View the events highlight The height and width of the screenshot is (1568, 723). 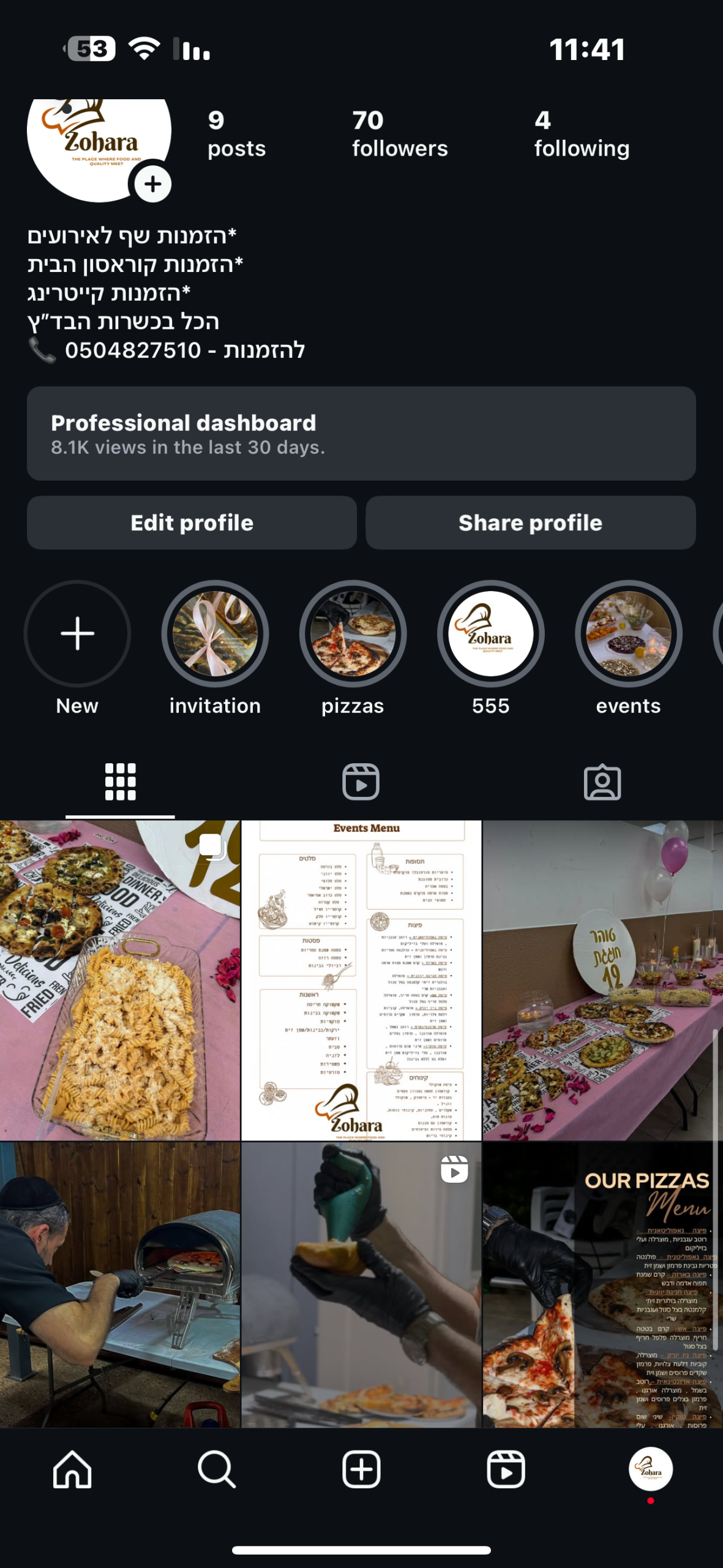(x=628, y=634)
